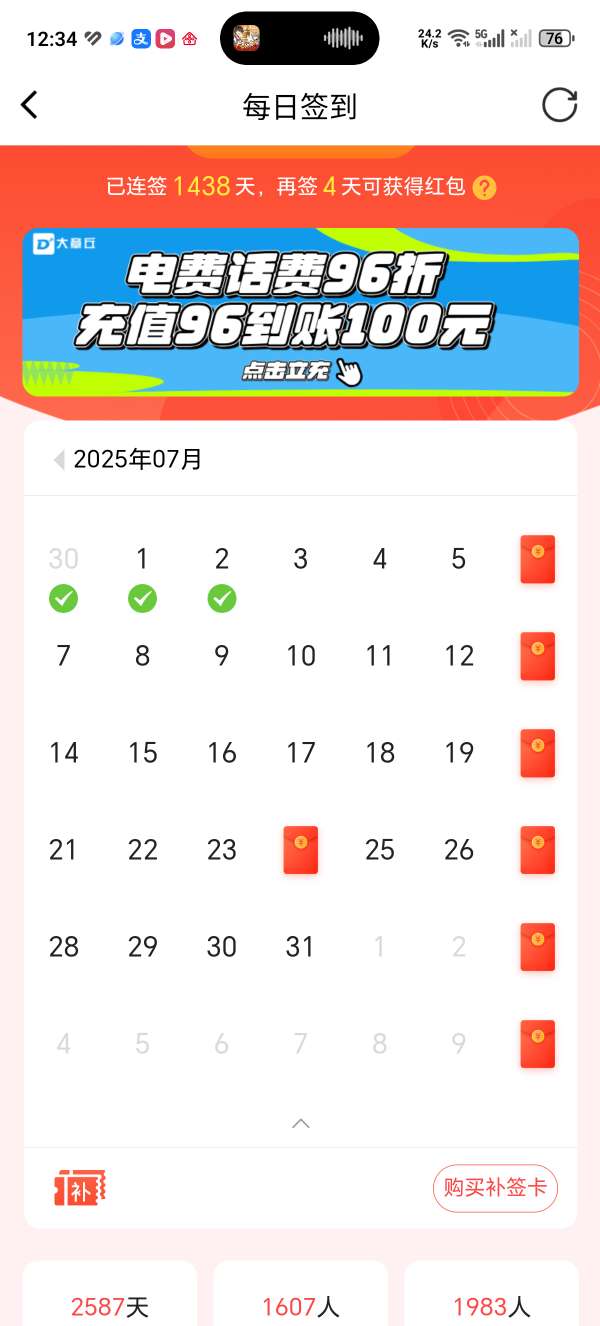
Task: Open the 电费话费96折 recharge banner
Action: [x=300, y=312]
